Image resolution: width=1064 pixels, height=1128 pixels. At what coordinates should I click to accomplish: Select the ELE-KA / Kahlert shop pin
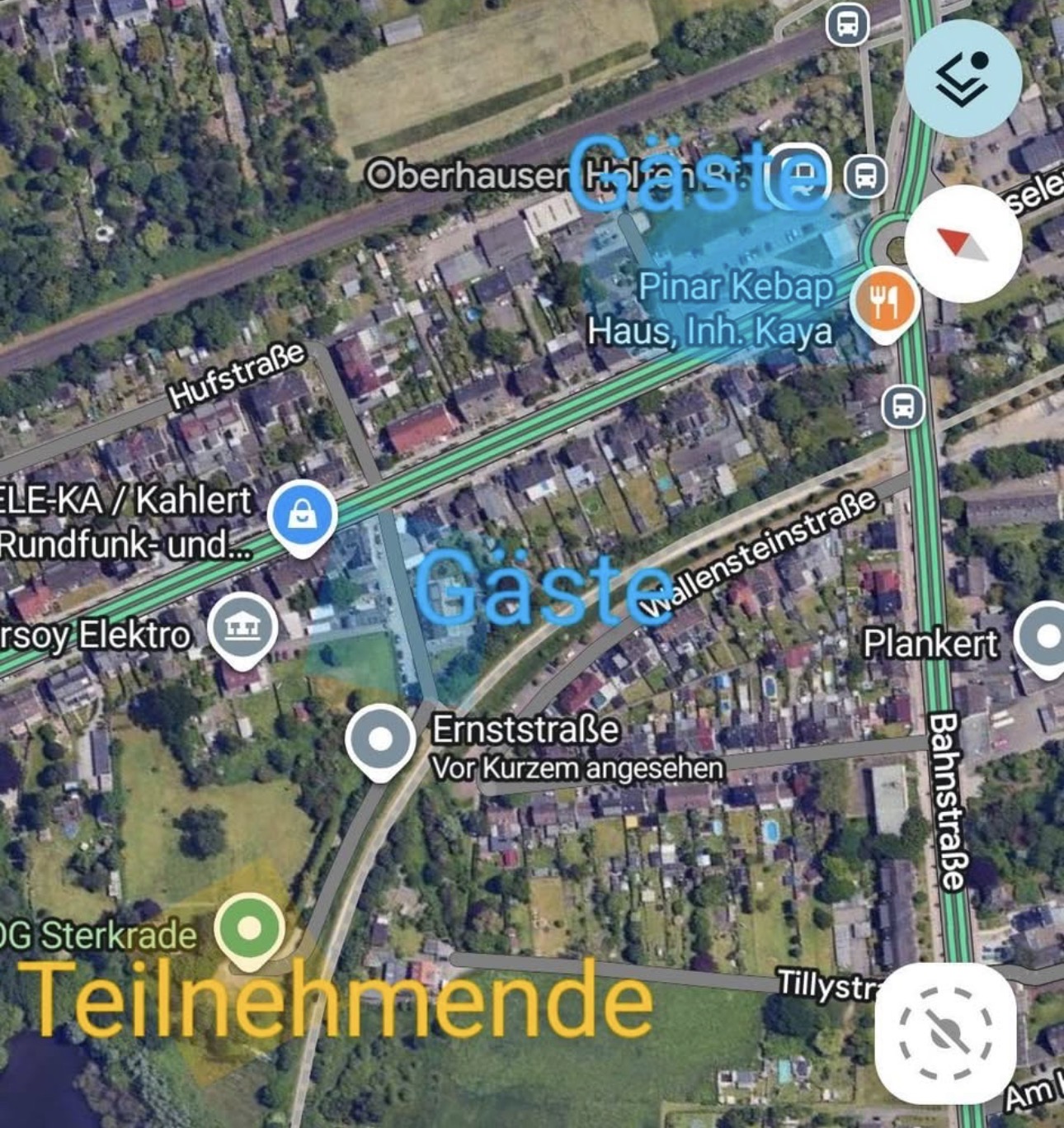[303, 516]
